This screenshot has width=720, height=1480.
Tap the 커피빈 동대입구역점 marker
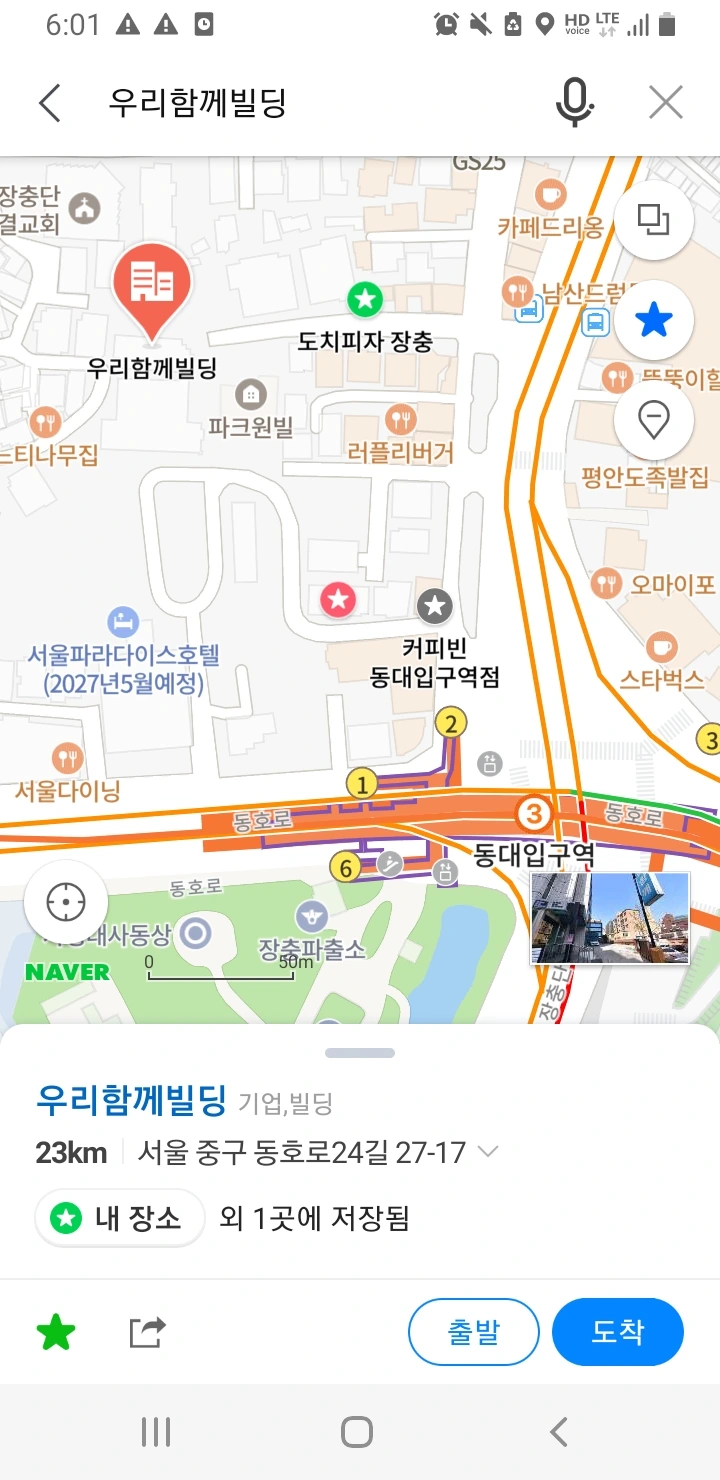[434, 605]
